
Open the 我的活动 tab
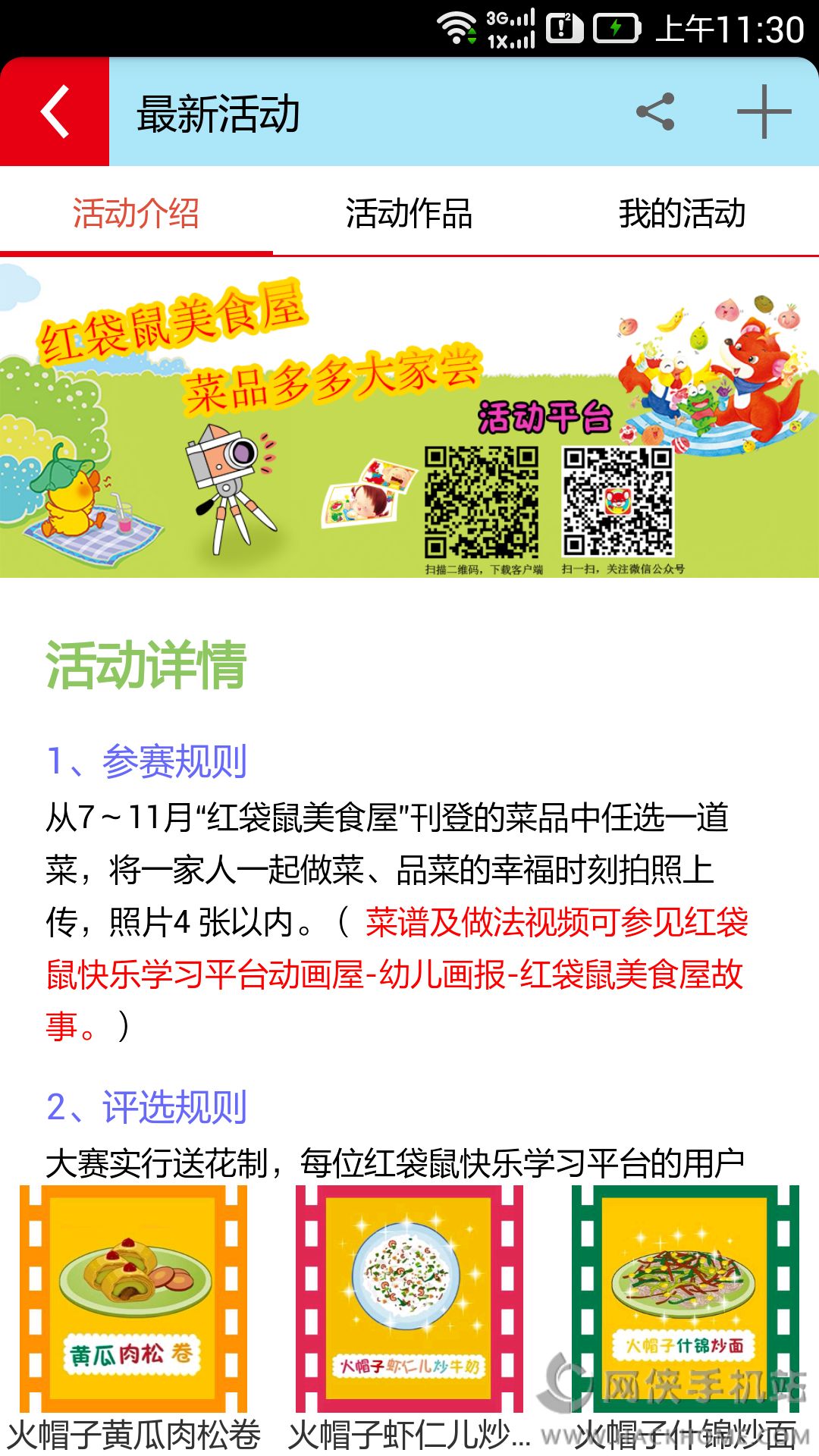tap(682, 213)
